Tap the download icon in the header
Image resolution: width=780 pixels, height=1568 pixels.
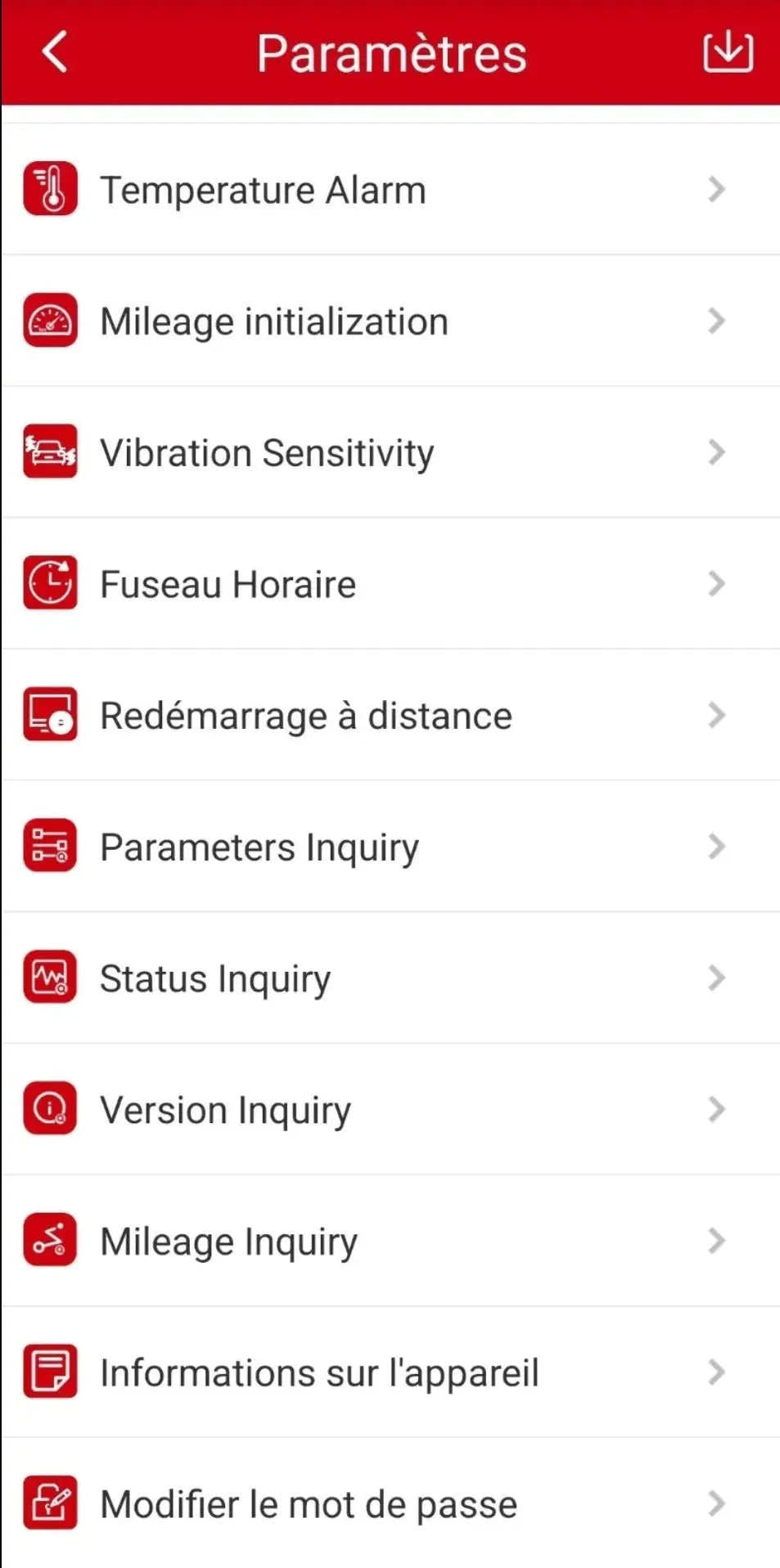click(728, 52)
